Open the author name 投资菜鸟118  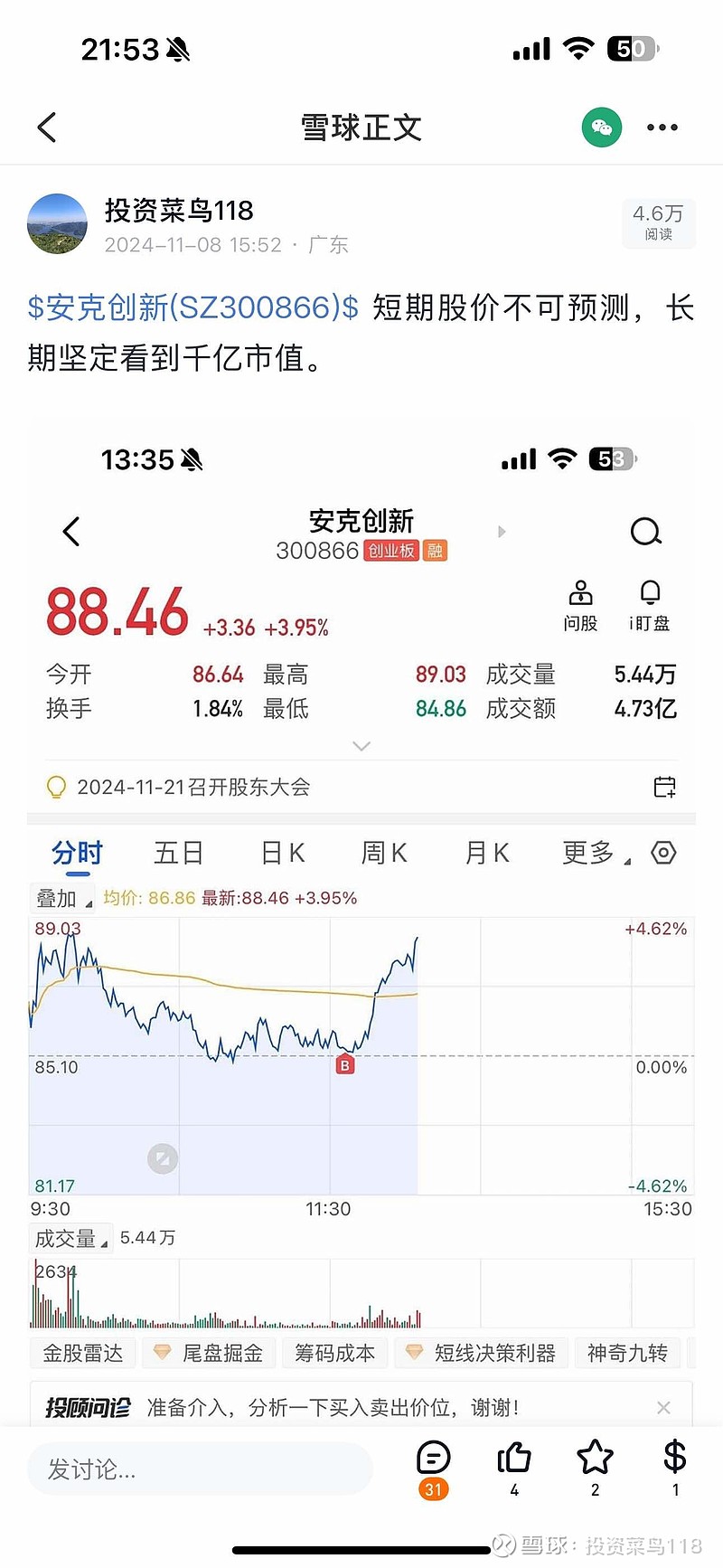click(x=179, y=211)
